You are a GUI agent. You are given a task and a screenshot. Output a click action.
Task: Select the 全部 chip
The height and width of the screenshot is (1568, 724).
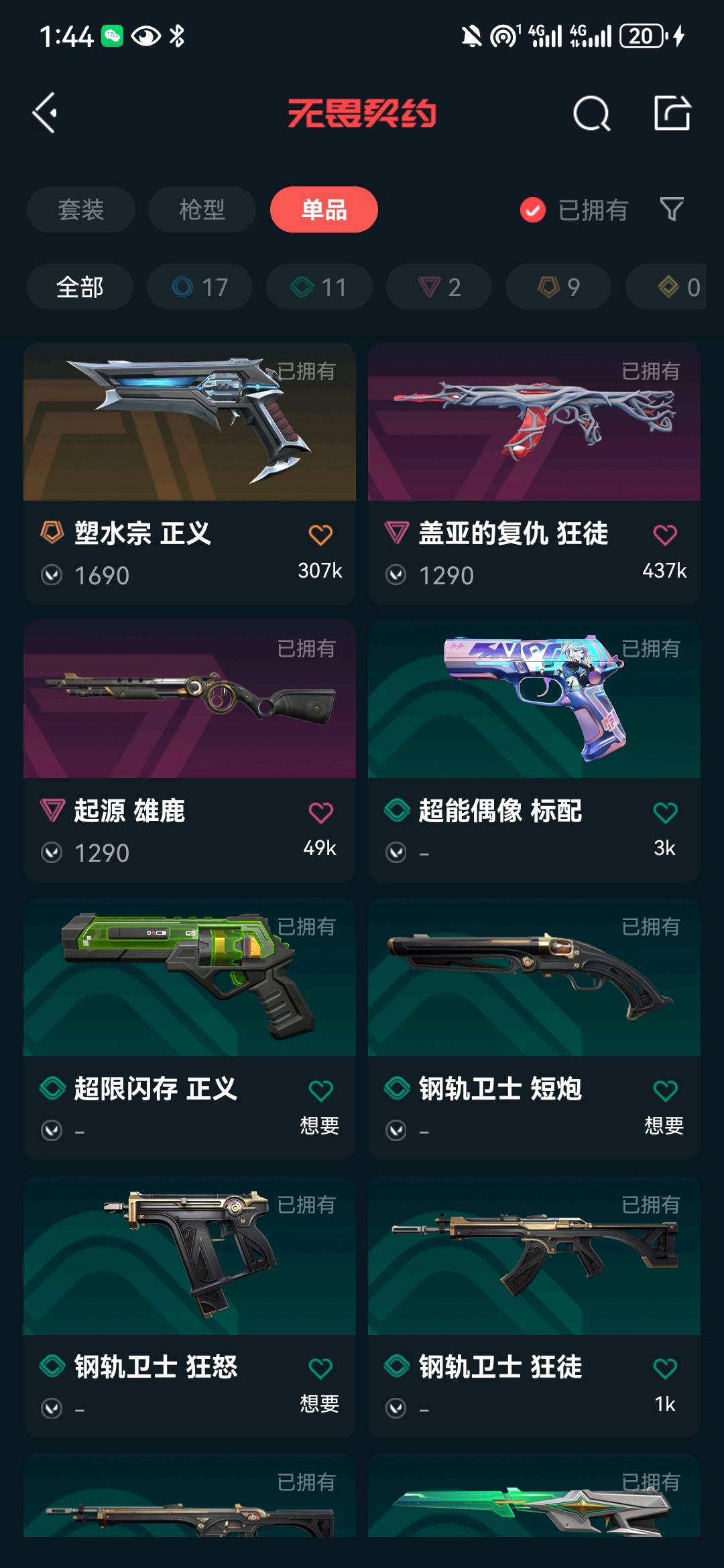click(x=80, y=287)
